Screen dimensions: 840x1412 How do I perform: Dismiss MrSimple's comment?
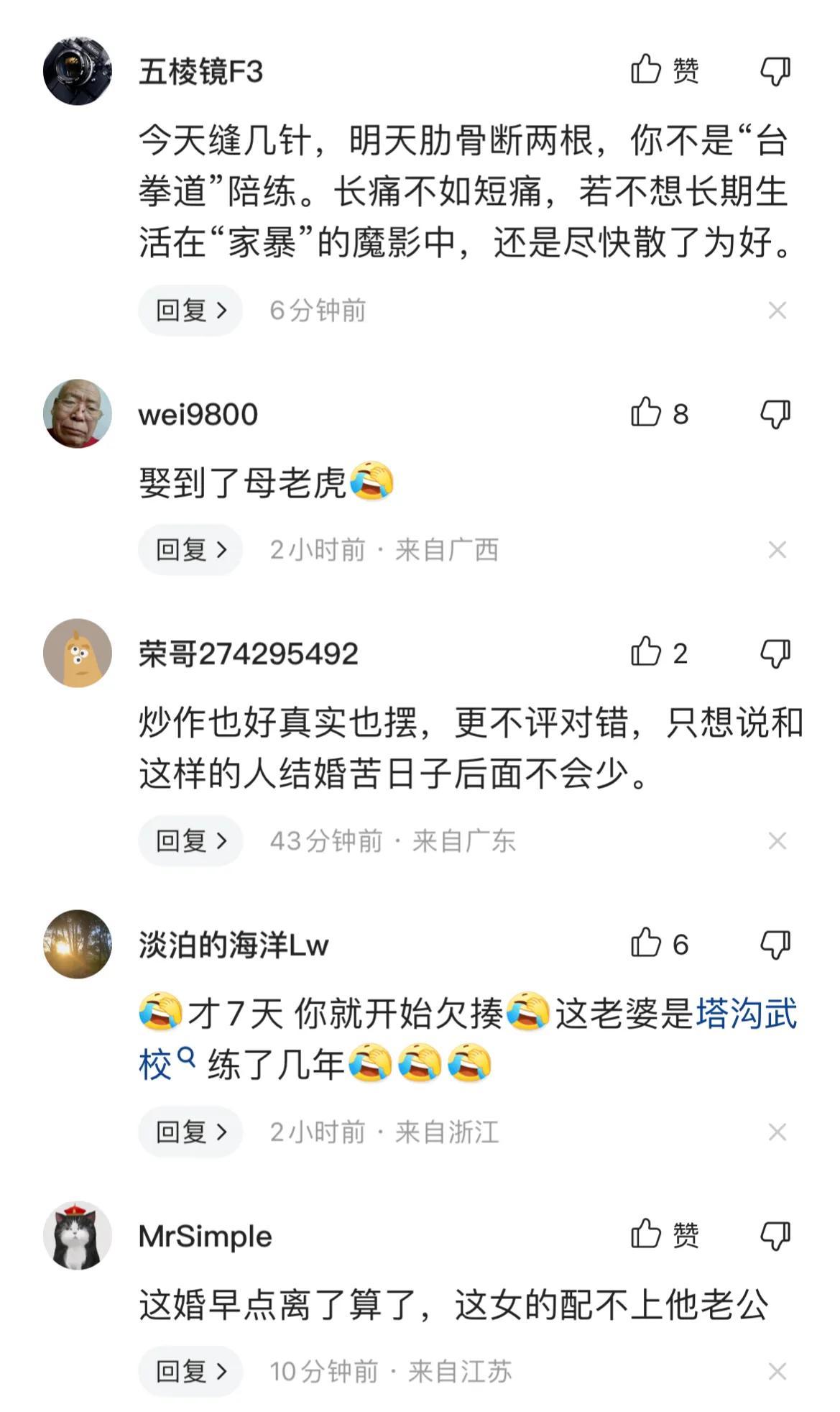[777, 1371]
